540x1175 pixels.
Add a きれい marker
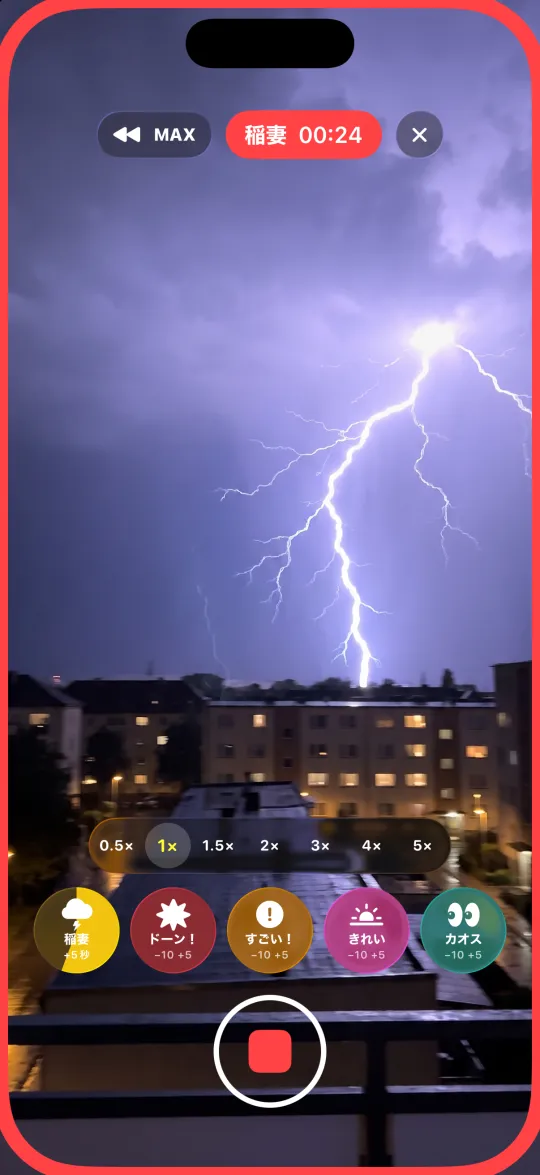point(366,930)
